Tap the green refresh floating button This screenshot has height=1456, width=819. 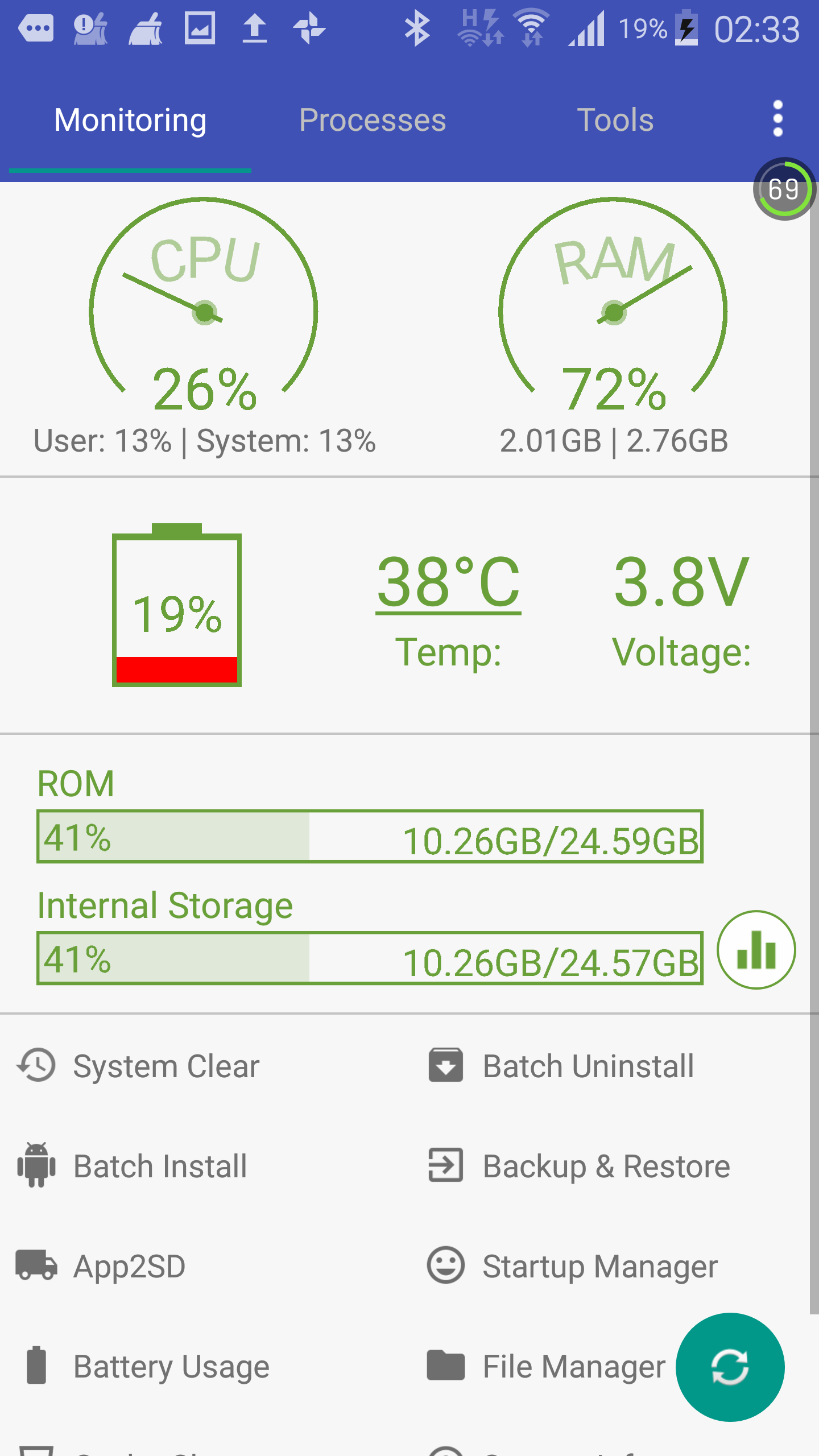tap(730, 1367)
